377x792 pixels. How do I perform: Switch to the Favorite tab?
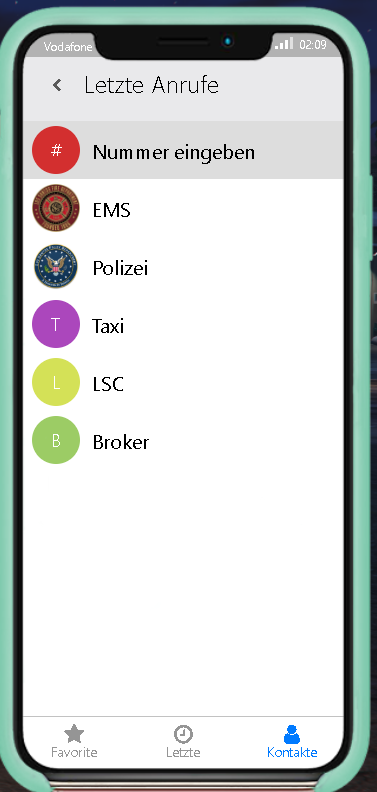(x=74, y=741)
